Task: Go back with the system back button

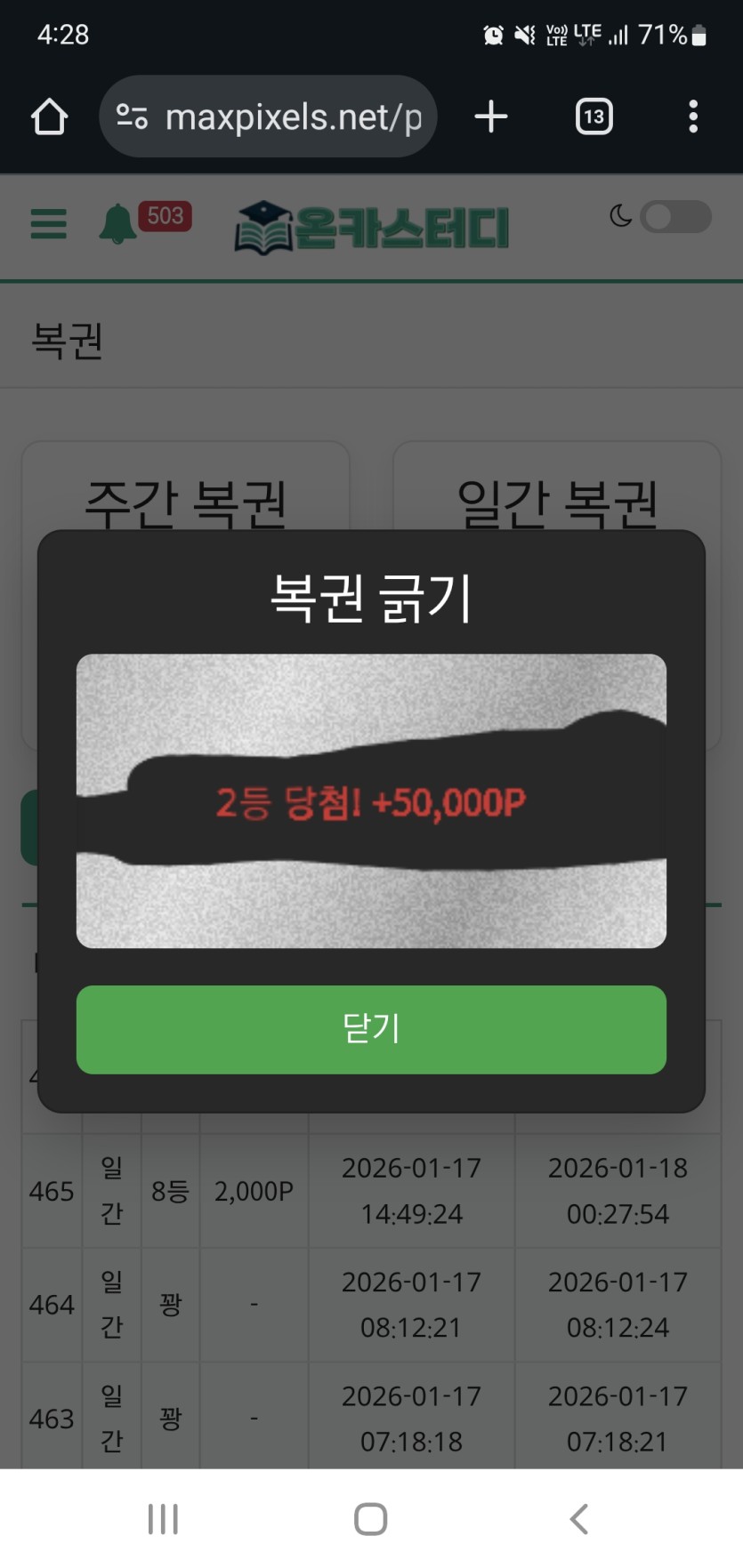Action: (x=579, y=1519)
